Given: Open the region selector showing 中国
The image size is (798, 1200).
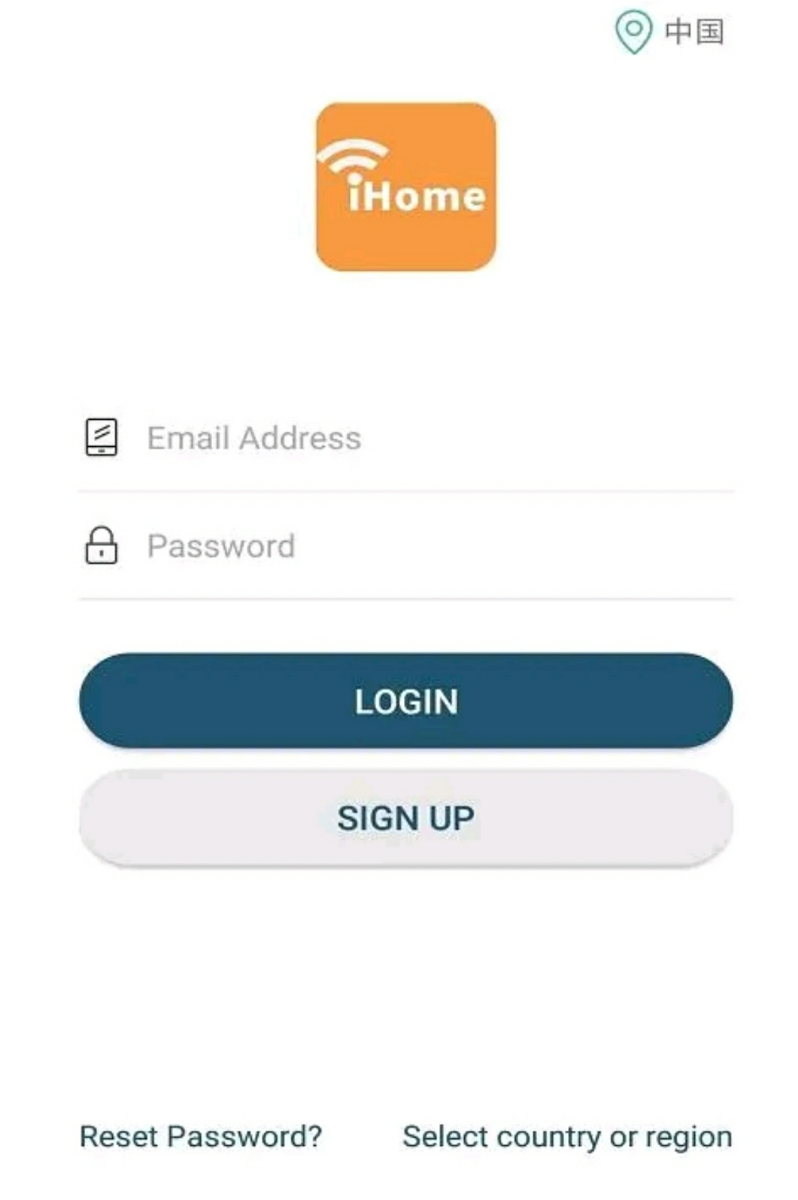Looking at the screenshot, I should (x=670, y=32).
